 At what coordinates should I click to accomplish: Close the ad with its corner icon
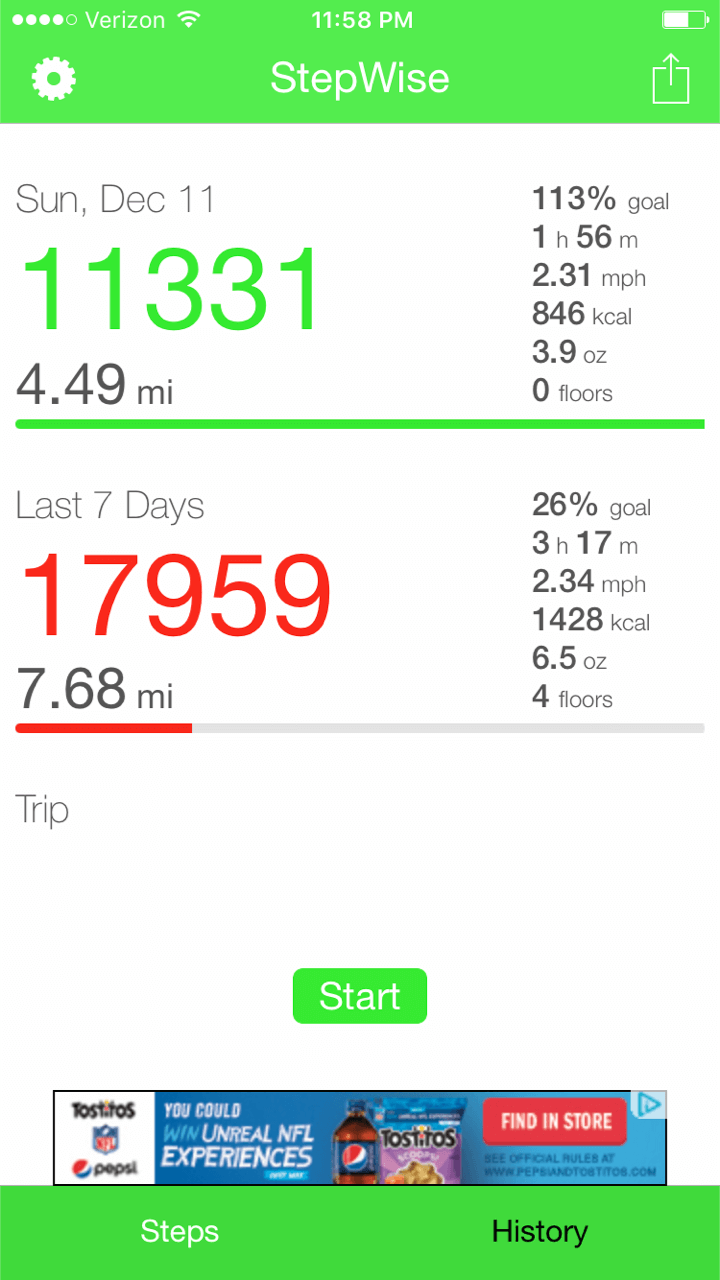pyautogui.click(x=650, y=1105)
